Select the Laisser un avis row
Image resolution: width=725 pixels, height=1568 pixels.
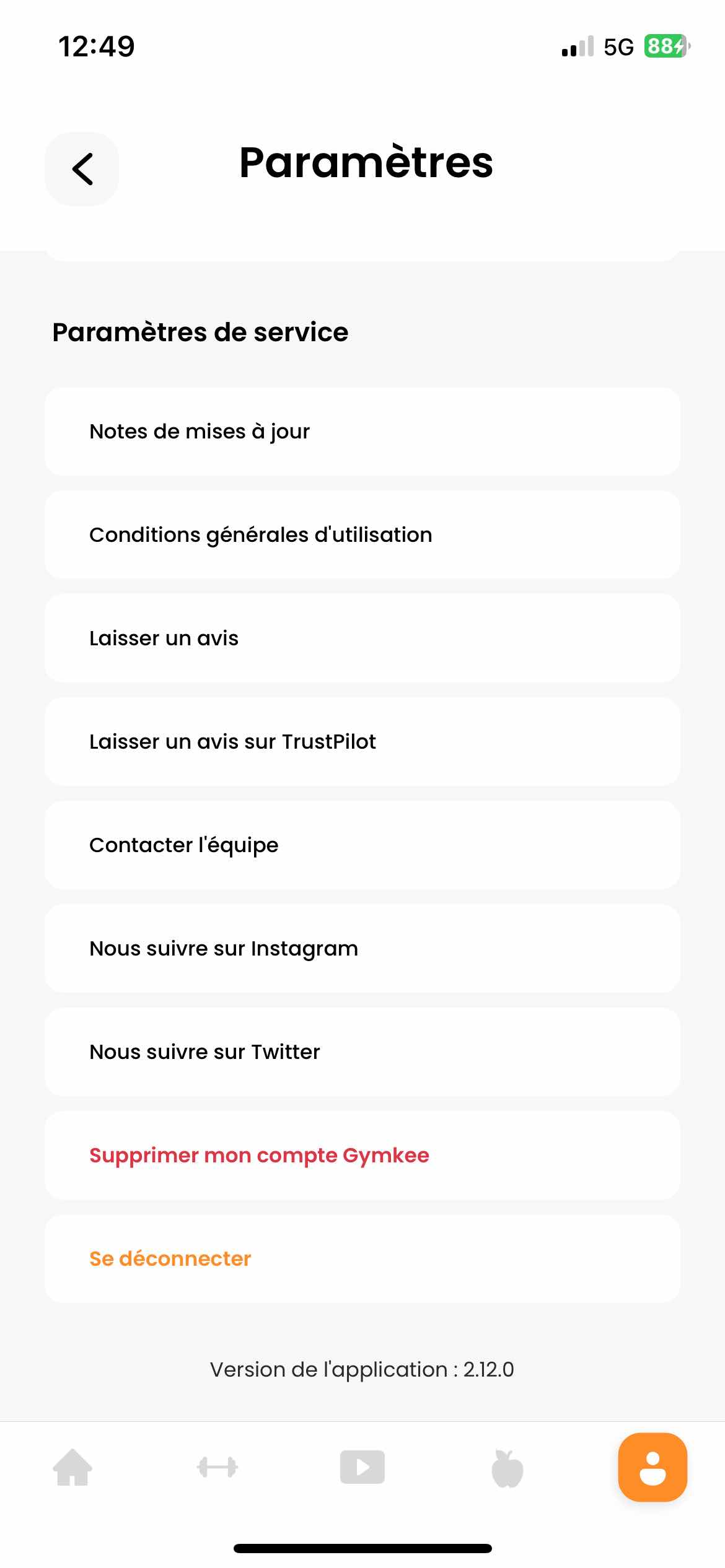tap(362, 638)
